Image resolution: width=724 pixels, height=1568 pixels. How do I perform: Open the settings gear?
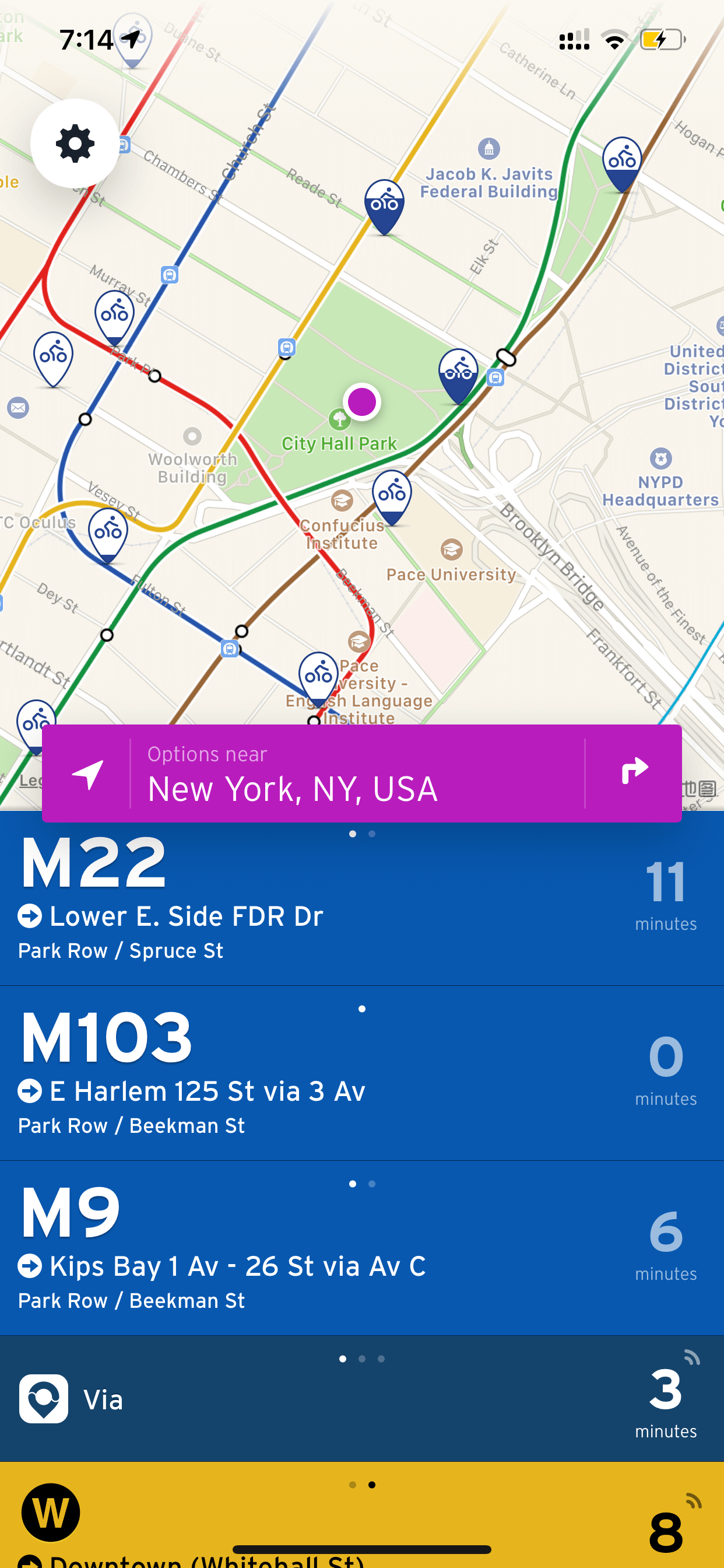pyautogui.click(x=75, y=143)
